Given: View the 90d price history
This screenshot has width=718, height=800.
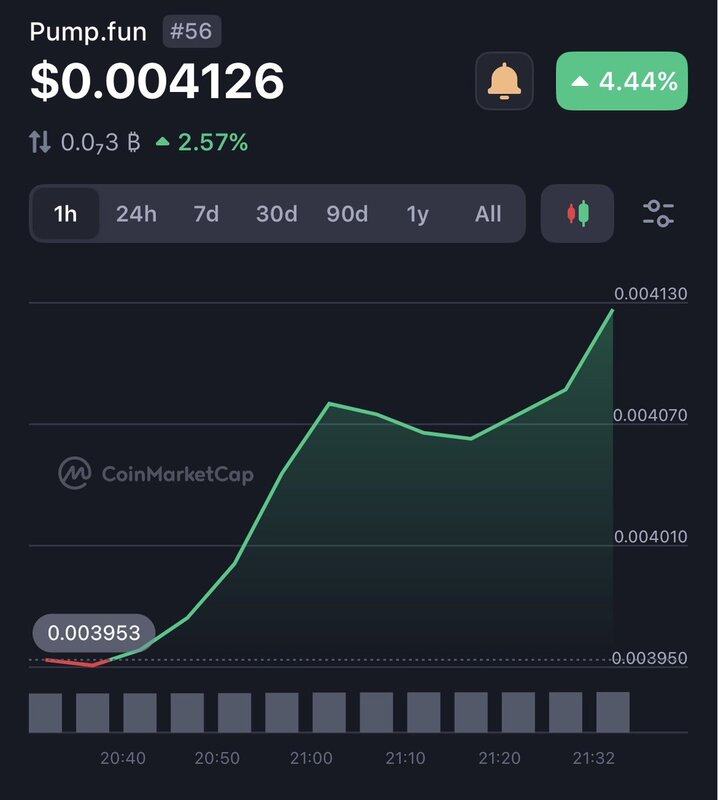Looking at the screenshot, I should coord(347,214).
